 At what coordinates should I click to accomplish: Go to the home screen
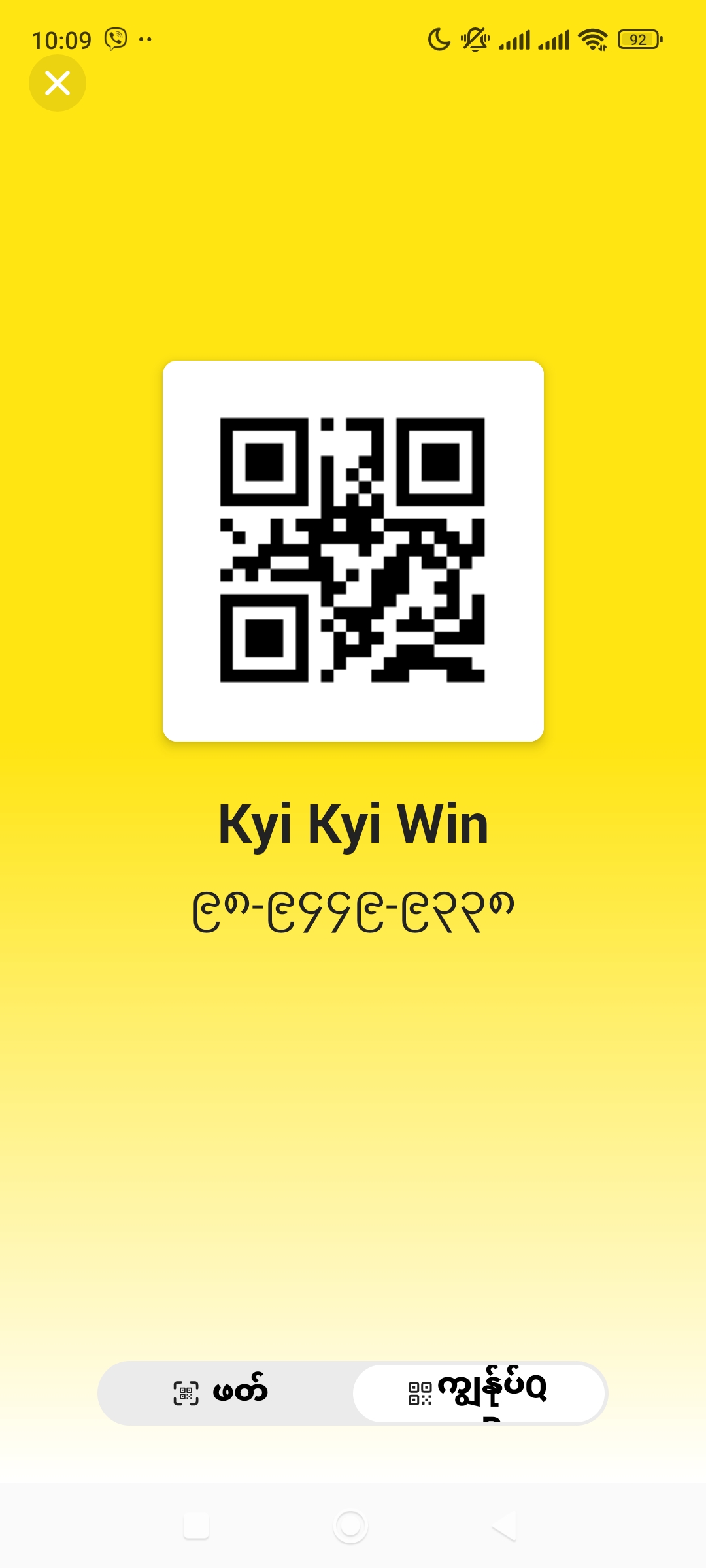350,1527
